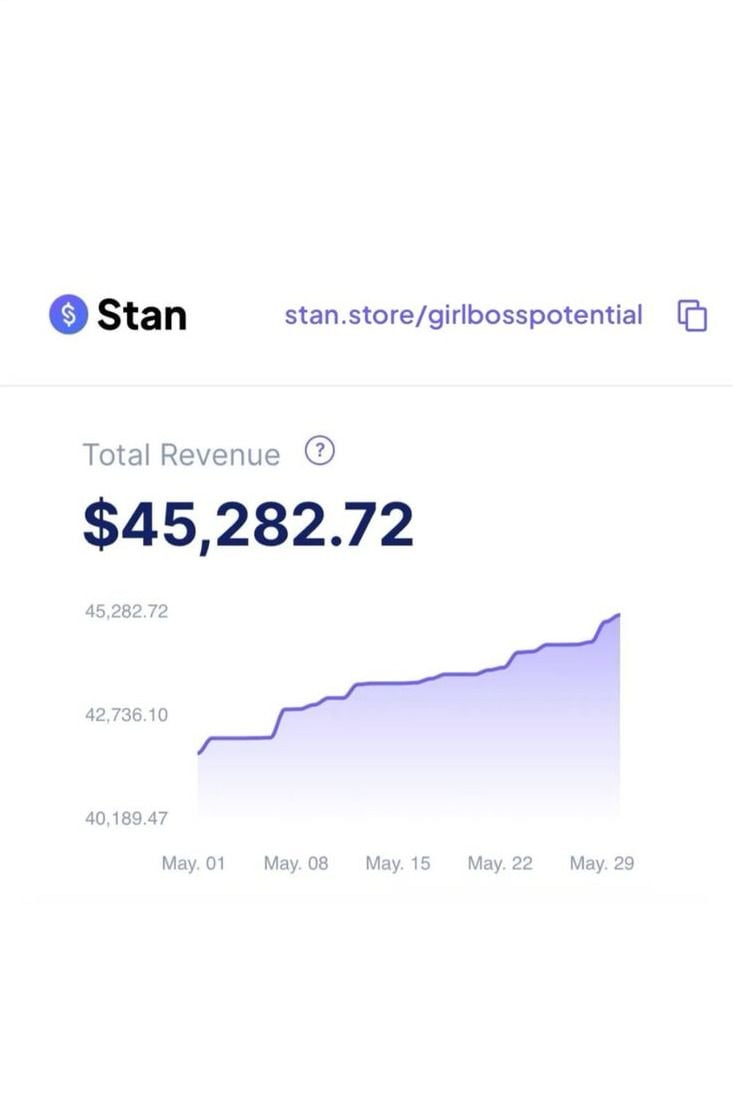This screenshot has height=1095, width=733.
Task: Select the Total Revenue heading
Action: (x=180, y=454)
